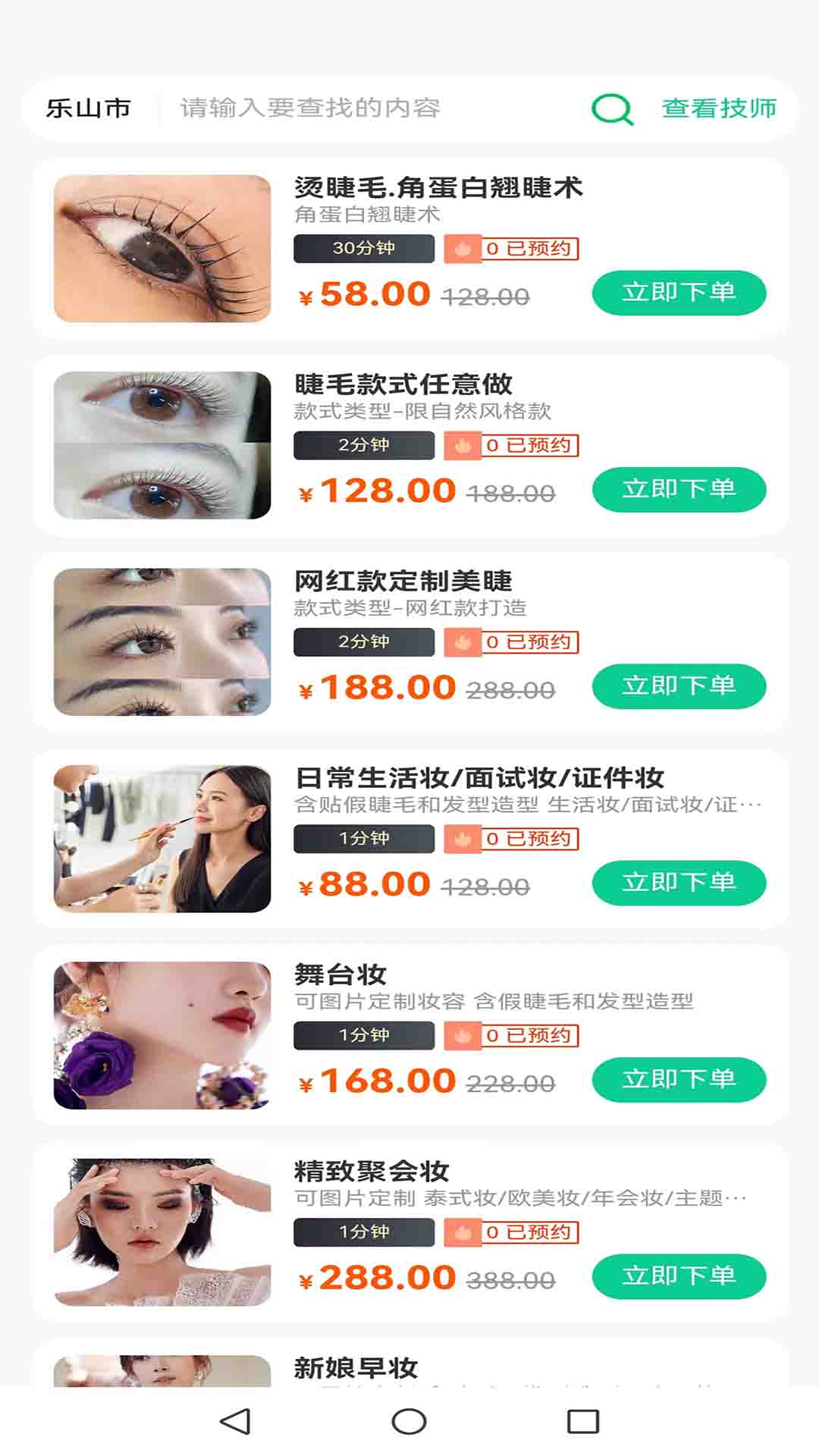Tap the flame icon beside 舞台妆 bookings
This screenshot has height=1456, width=819.
464,1035
